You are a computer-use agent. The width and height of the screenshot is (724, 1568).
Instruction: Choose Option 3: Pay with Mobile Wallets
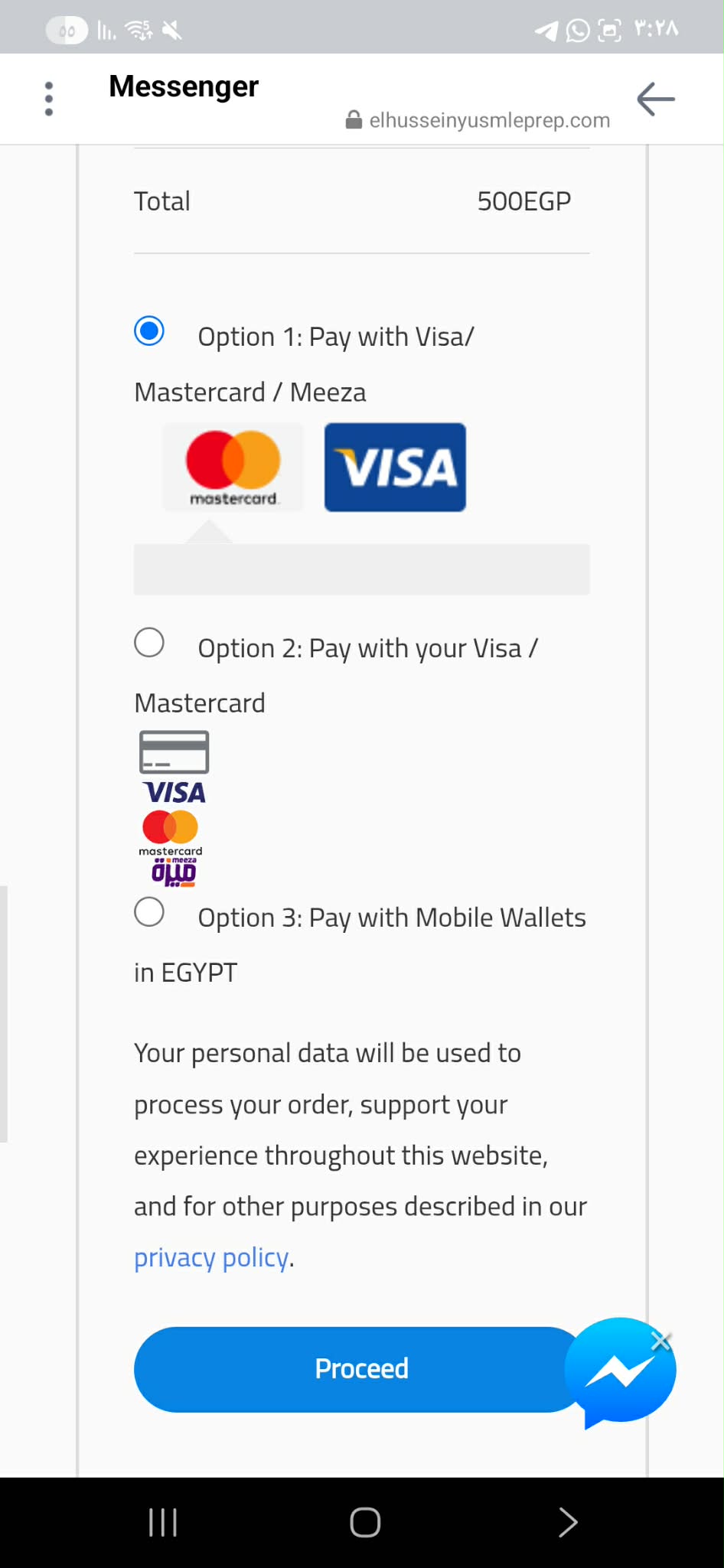[x=149, y=912]
